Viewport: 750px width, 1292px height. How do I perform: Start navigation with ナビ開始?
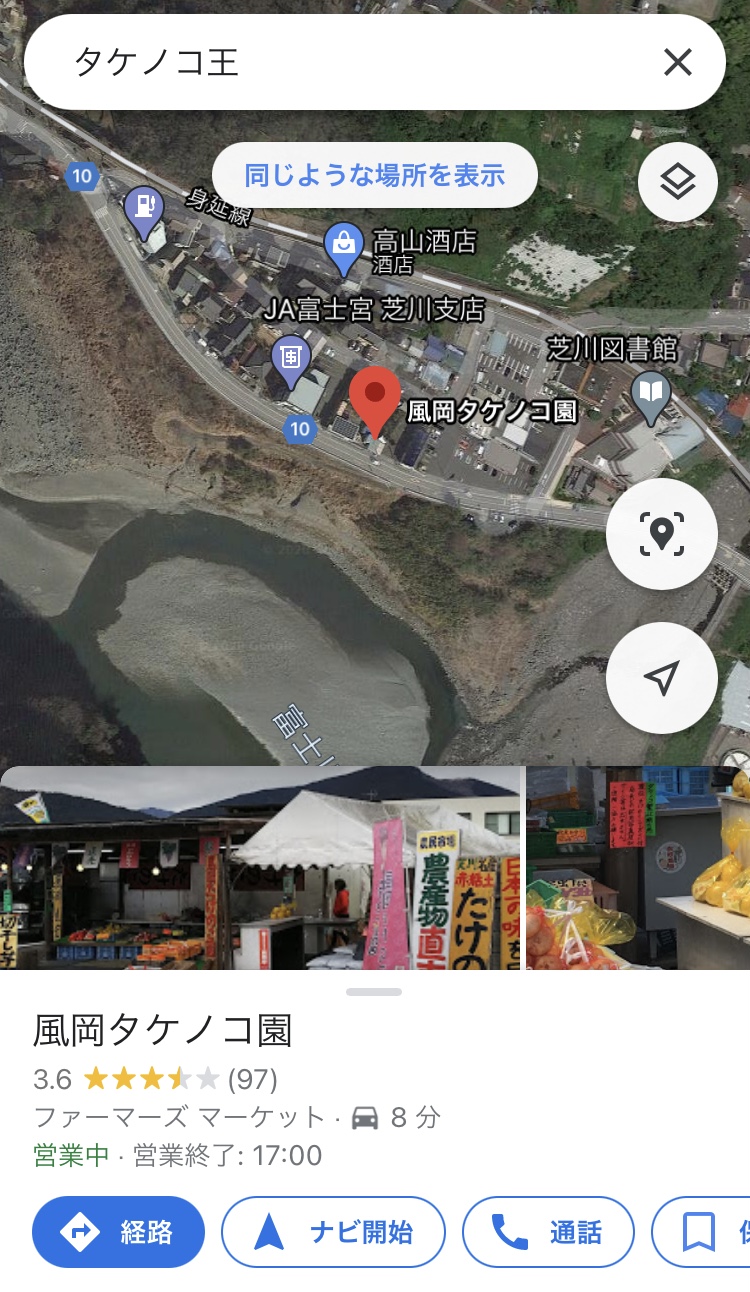tap(333, 1232)
